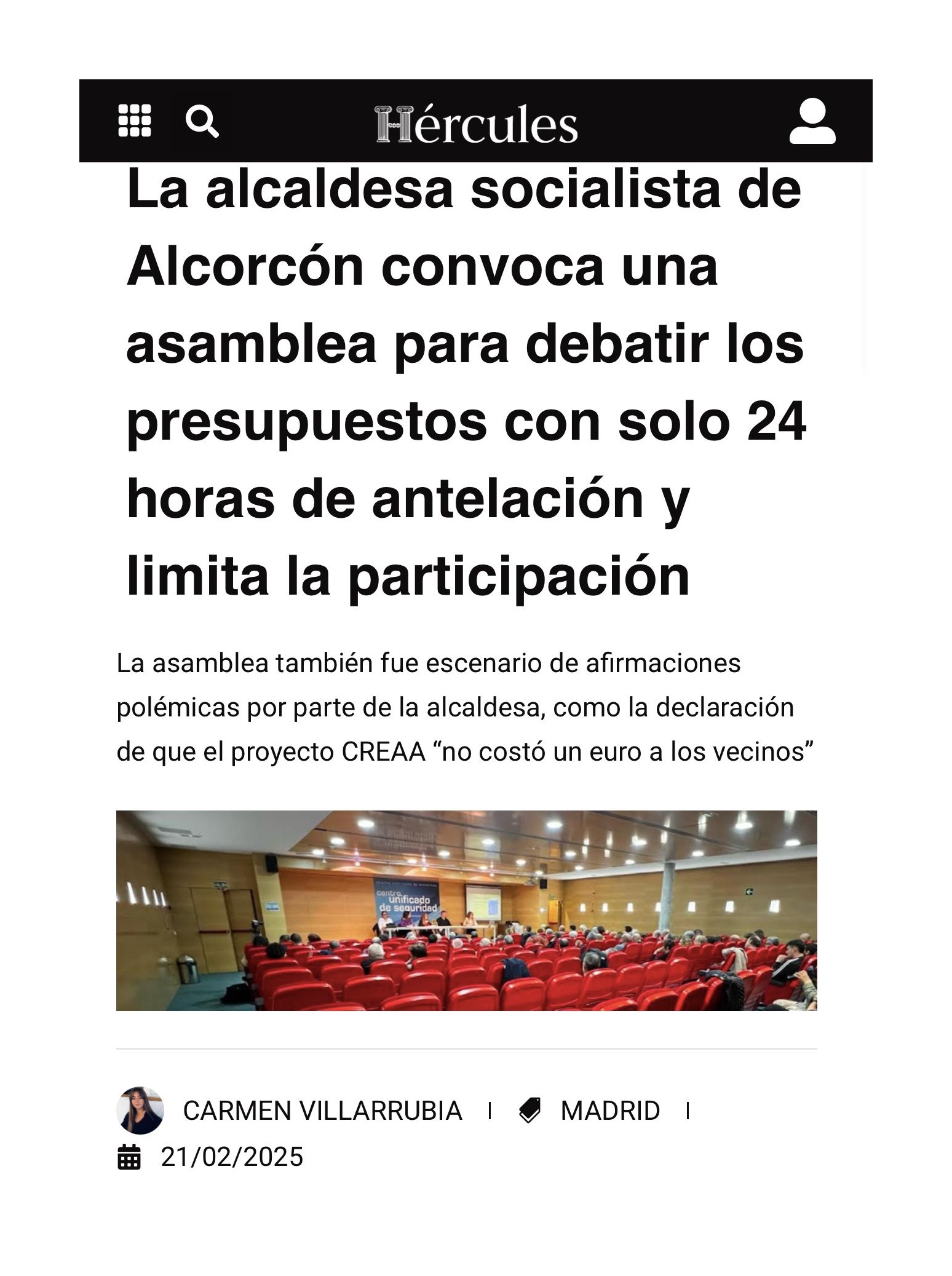Open the search magnifier

click(202, 121)
